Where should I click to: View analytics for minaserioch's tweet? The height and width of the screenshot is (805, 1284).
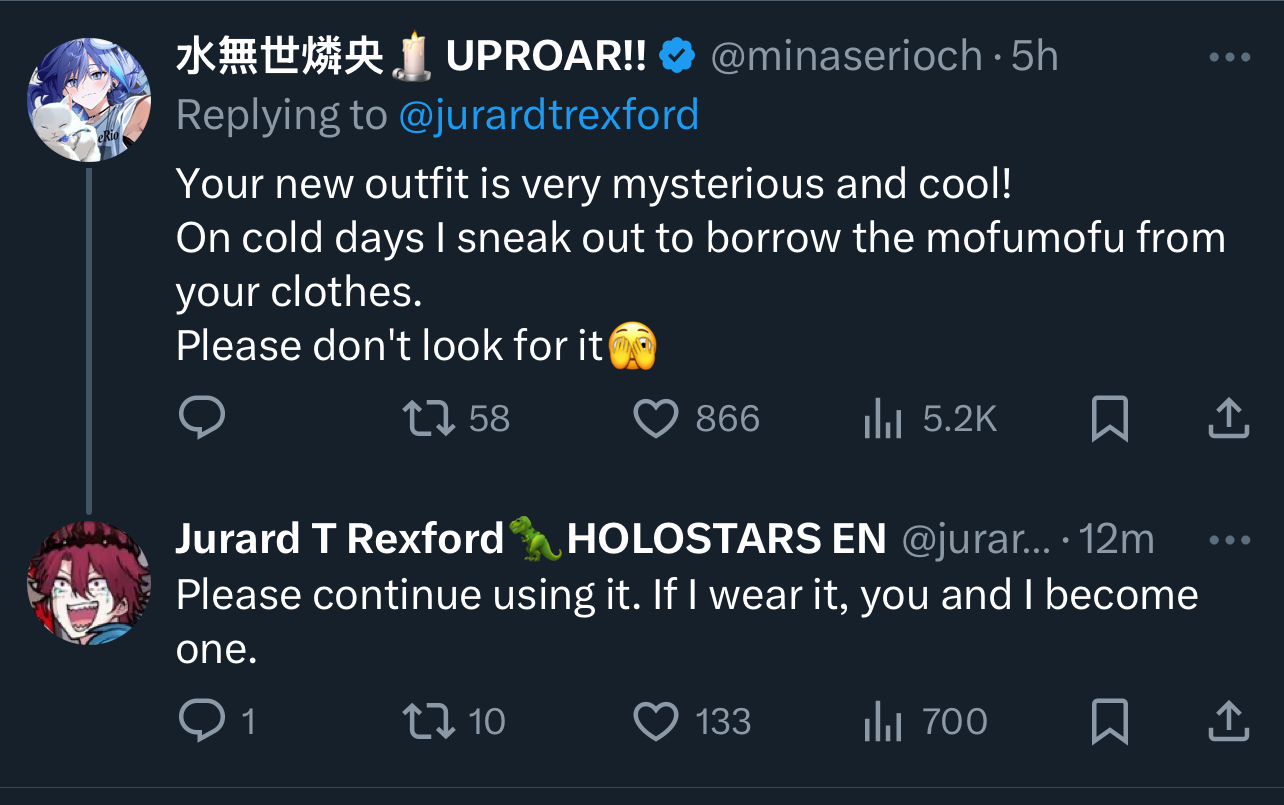(883, 420)
